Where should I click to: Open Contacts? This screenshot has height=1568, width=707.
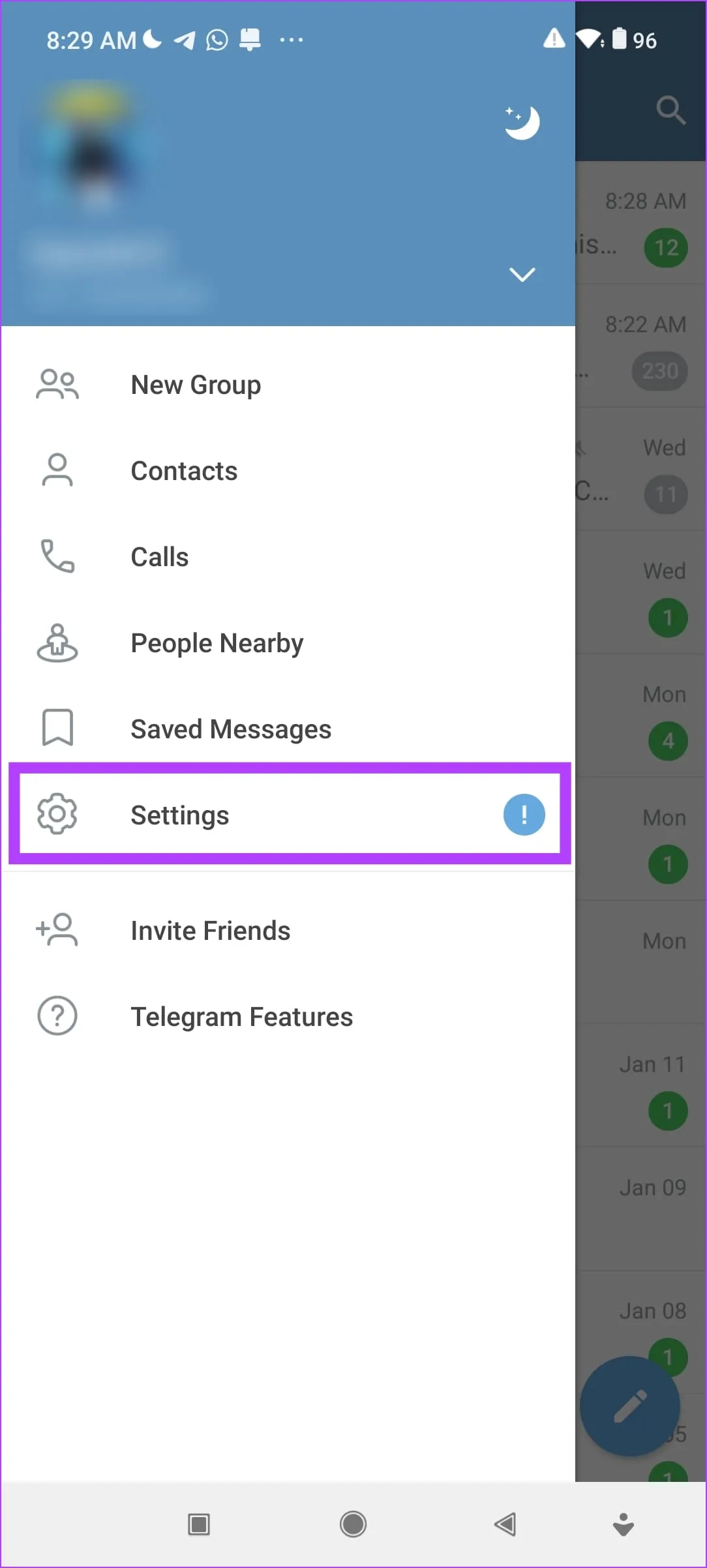[x=184, y=471]
